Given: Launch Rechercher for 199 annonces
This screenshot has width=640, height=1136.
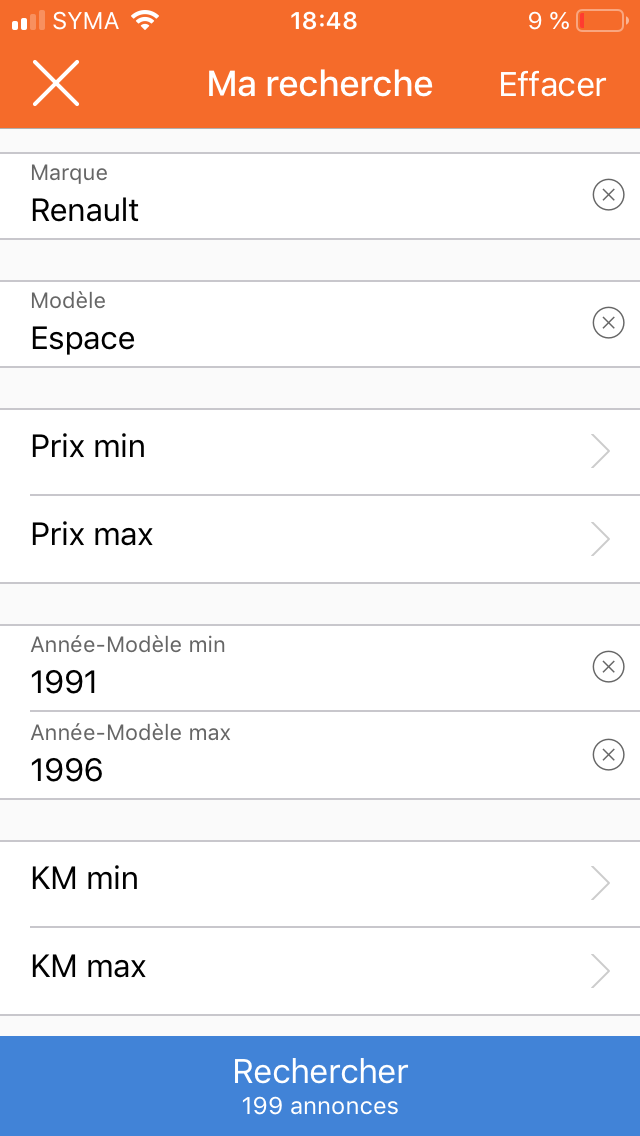Looking at the screenshot, I should tap(320, 1085).
